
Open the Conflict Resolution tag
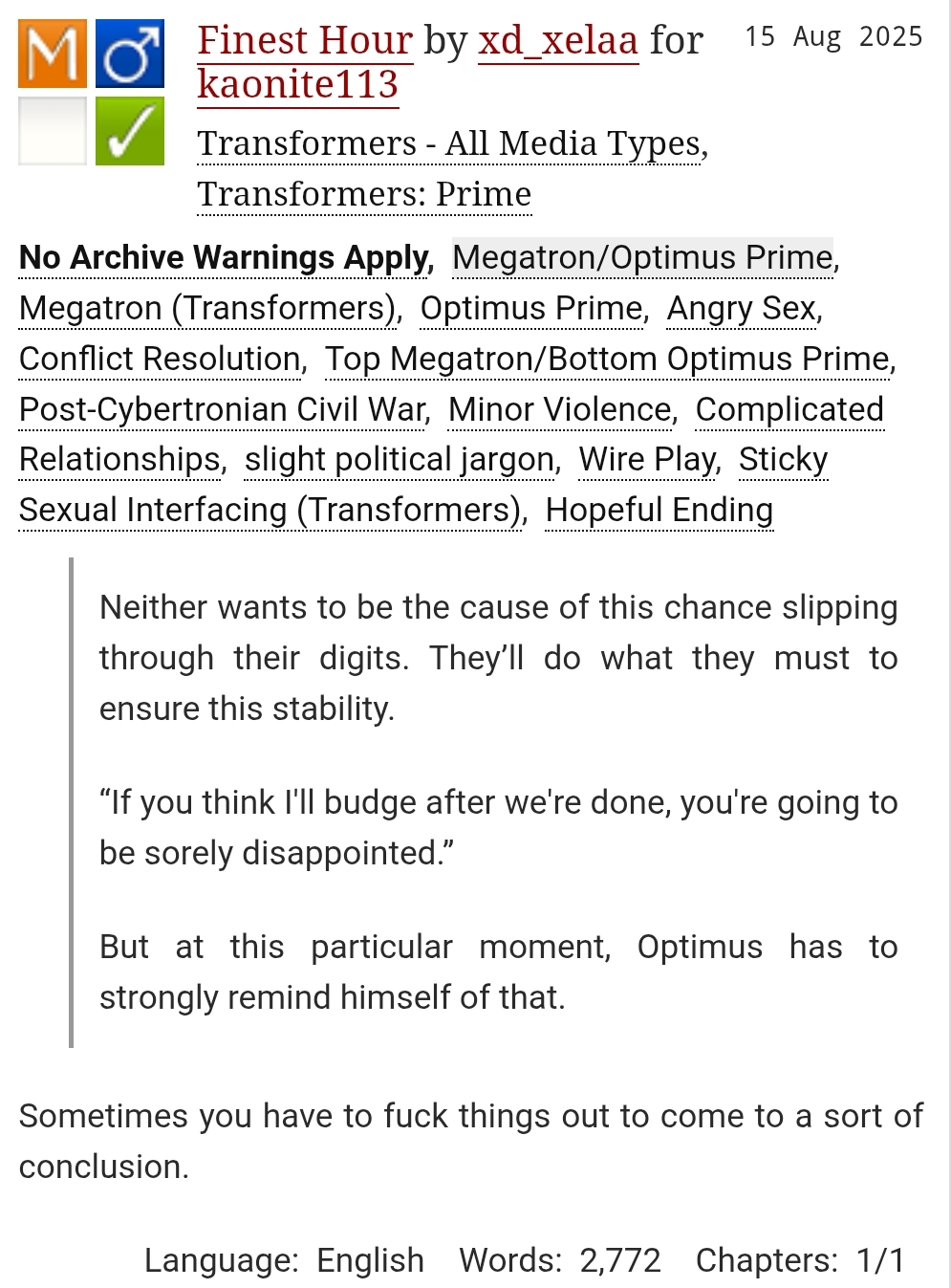(160, 360)
